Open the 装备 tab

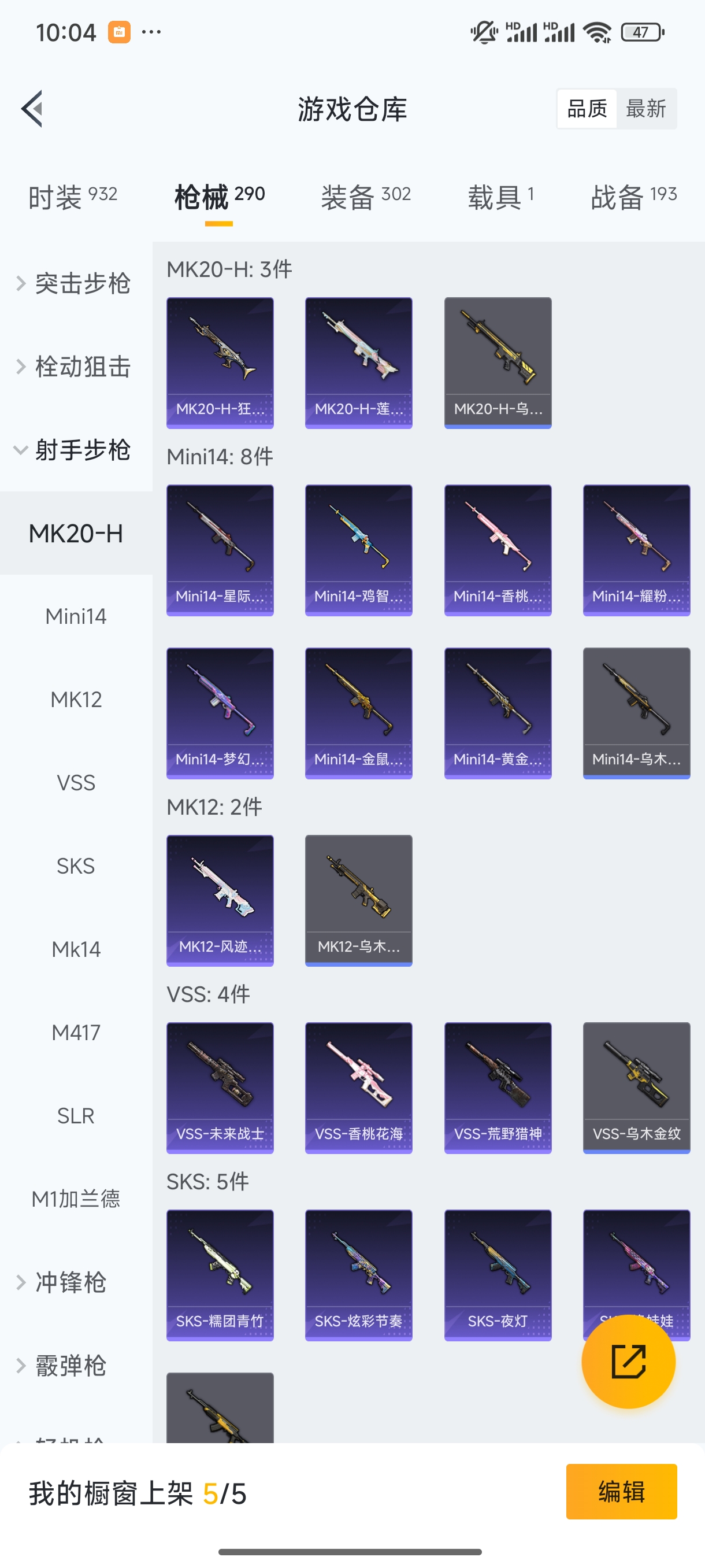pyautogui.click(x=366, y=197)
